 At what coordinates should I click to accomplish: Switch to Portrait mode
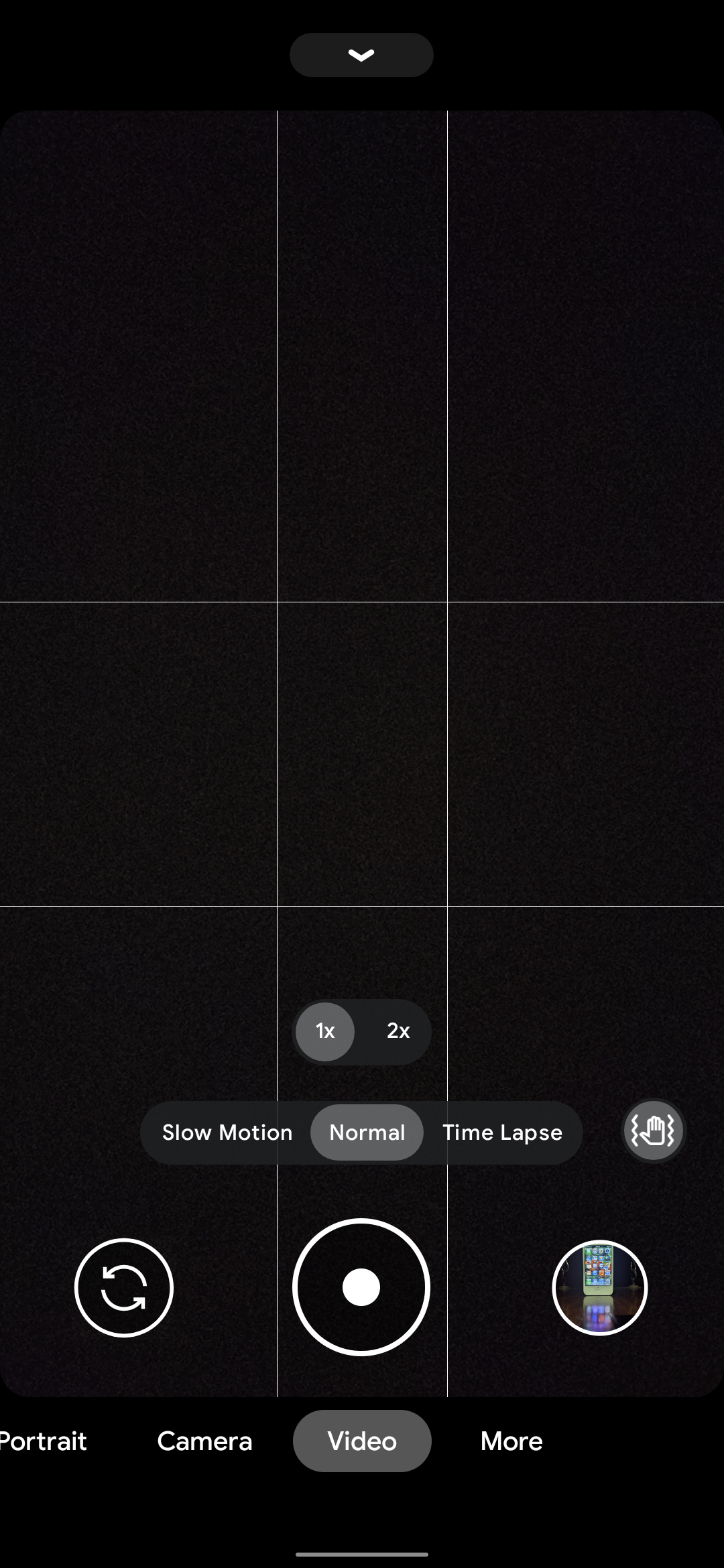point(43,1441)
